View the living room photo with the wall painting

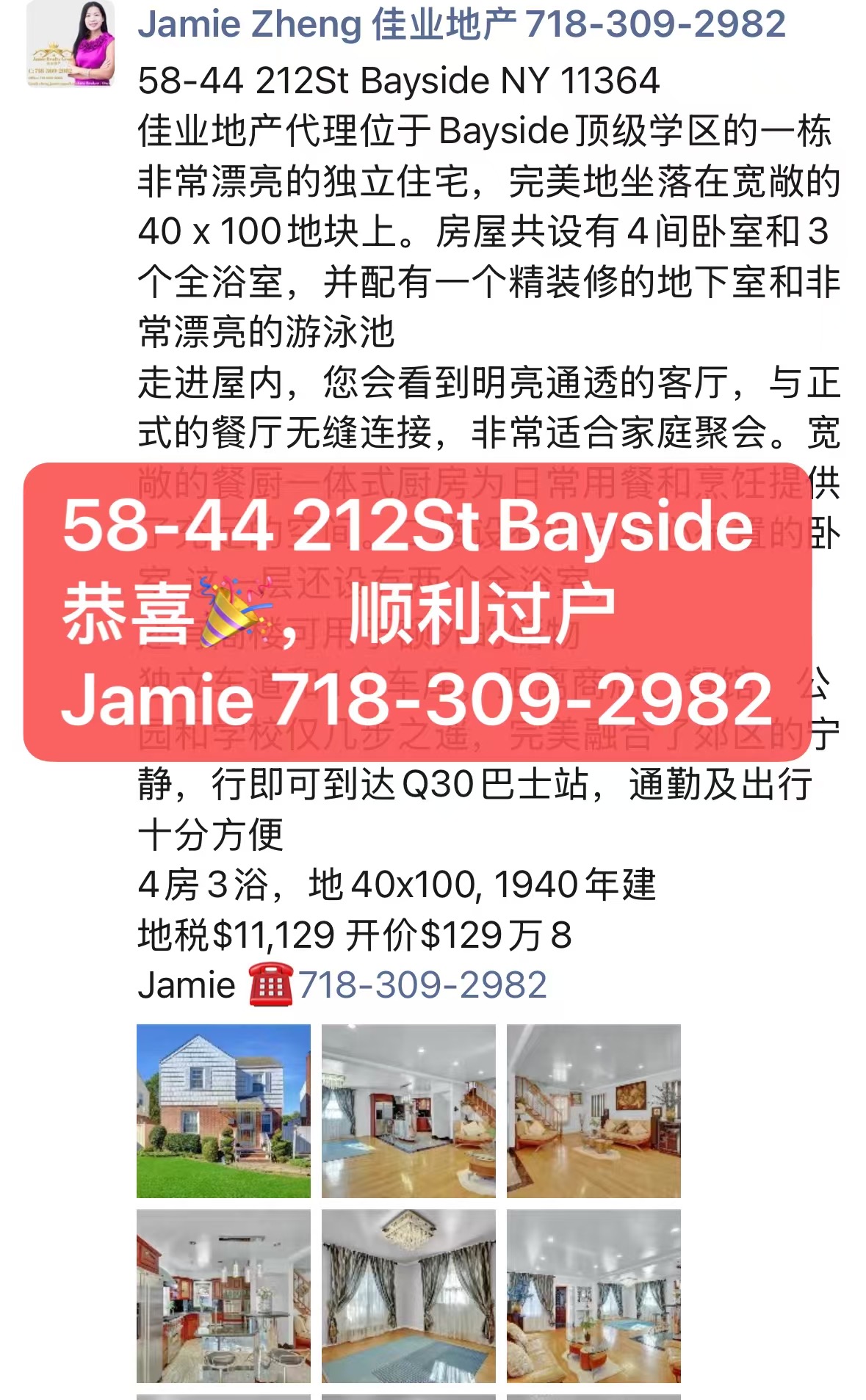click(593, 1111)
